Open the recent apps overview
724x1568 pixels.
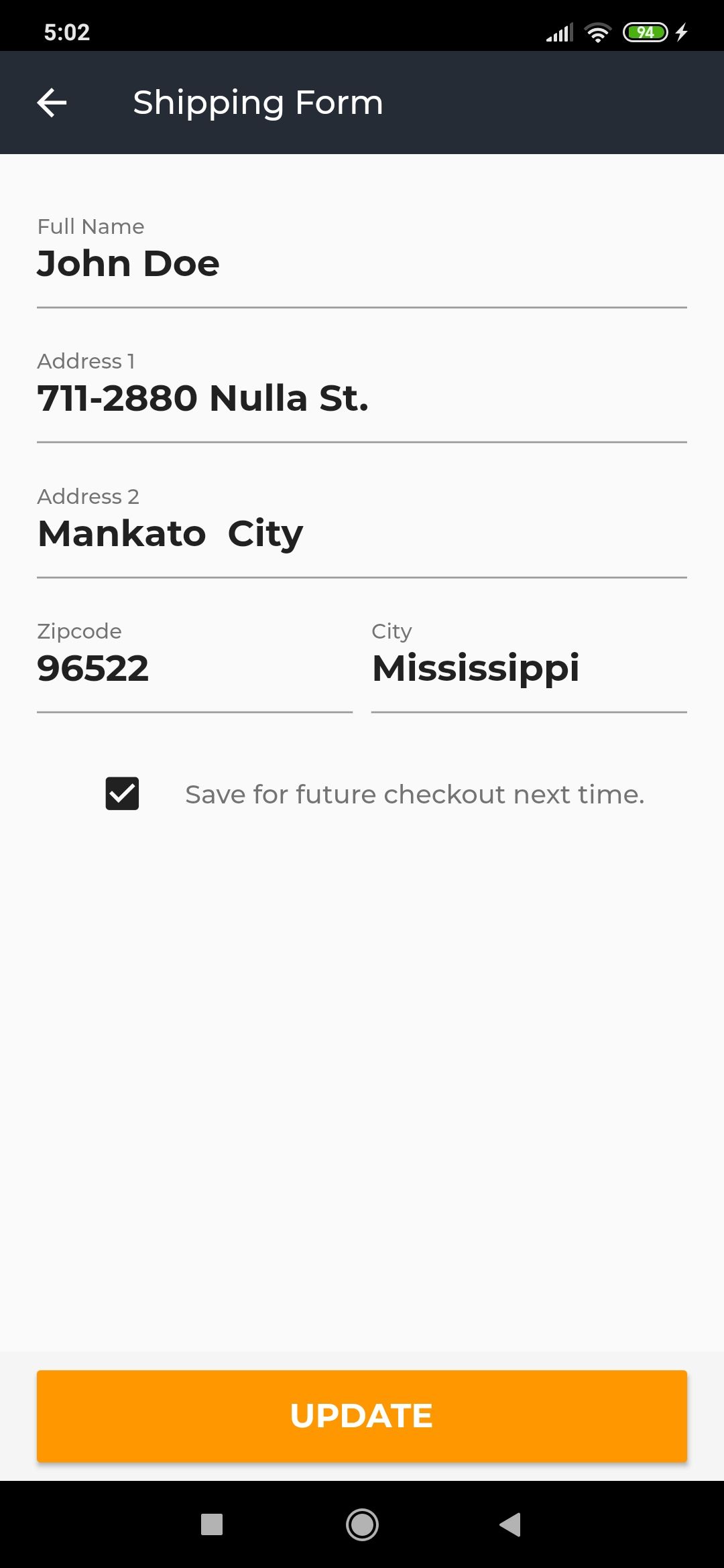coord(212,1524)
